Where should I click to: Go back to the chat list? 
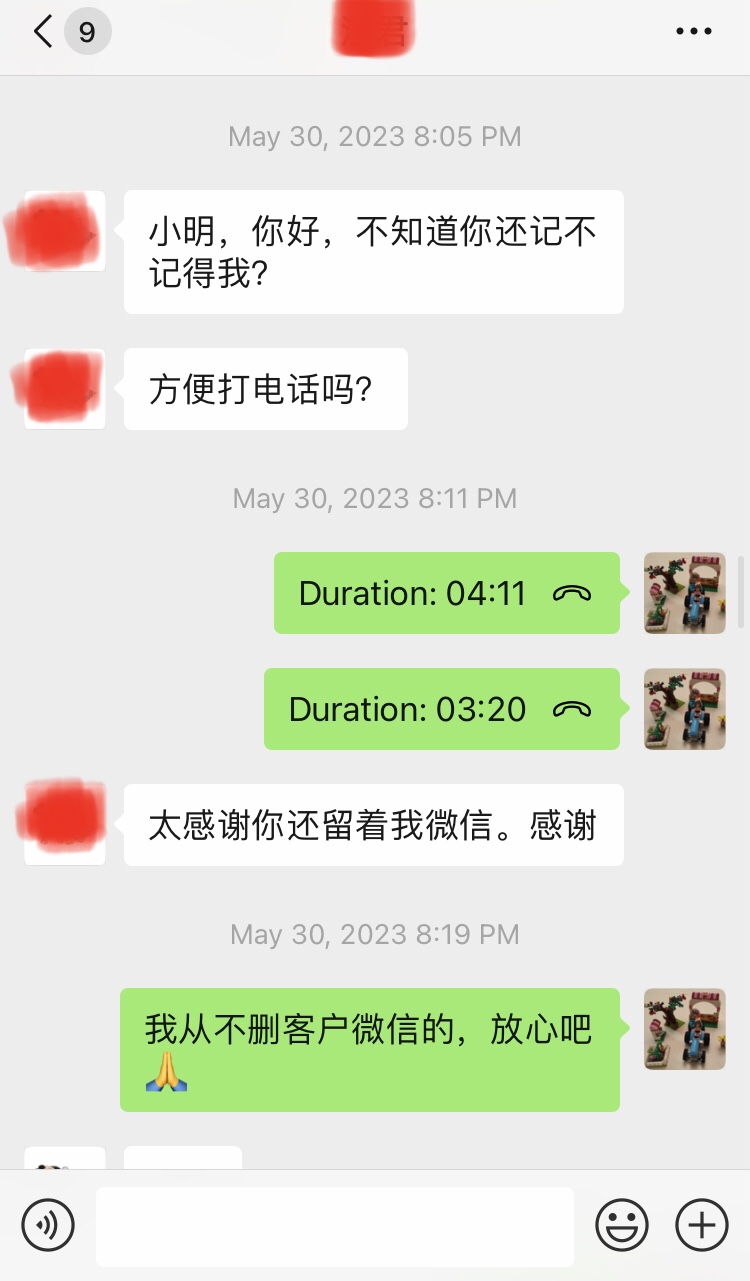tap(43, 32)
